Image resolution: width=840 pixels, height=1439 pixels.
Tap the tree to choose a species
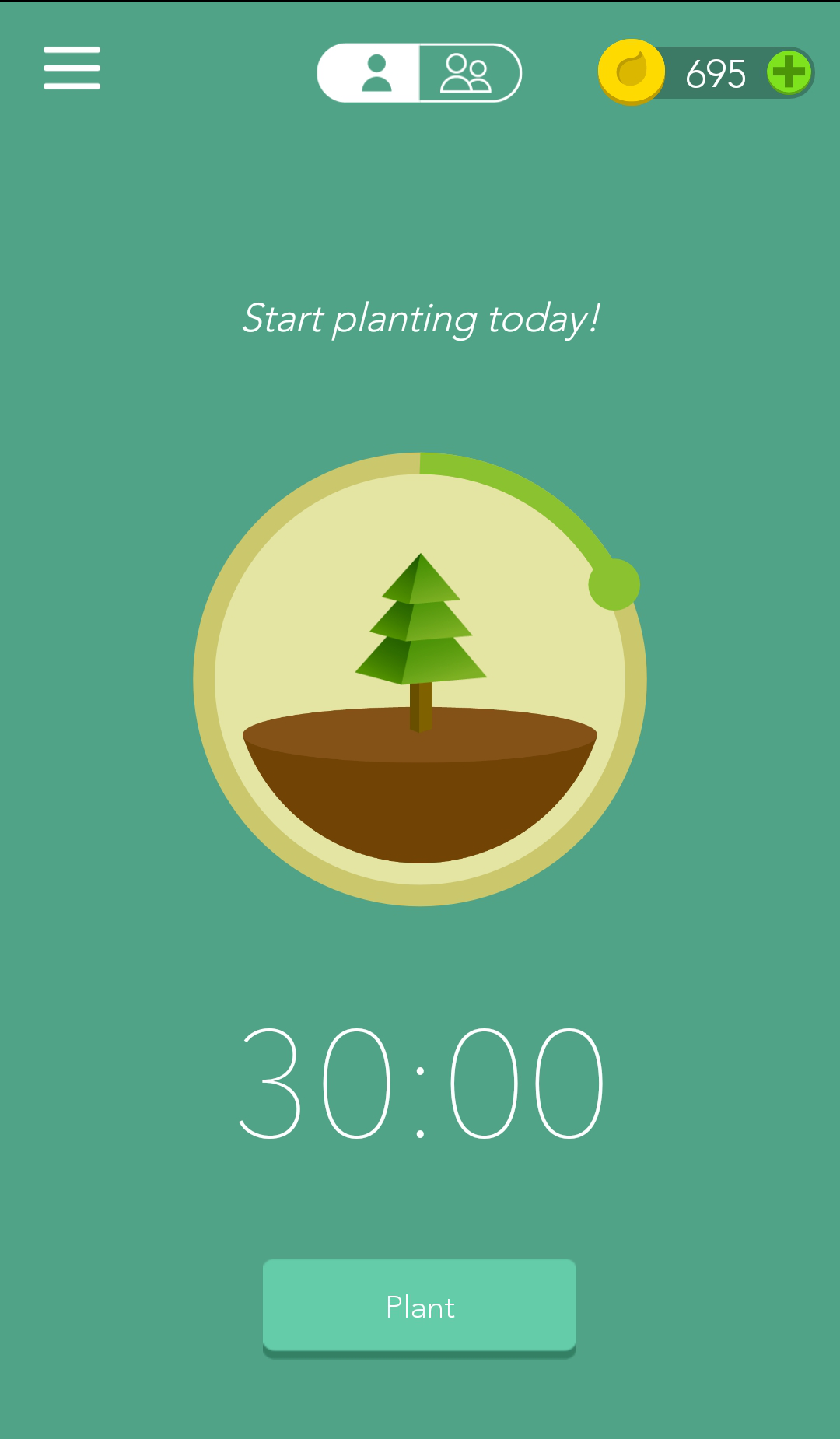[x=421, y=642]
